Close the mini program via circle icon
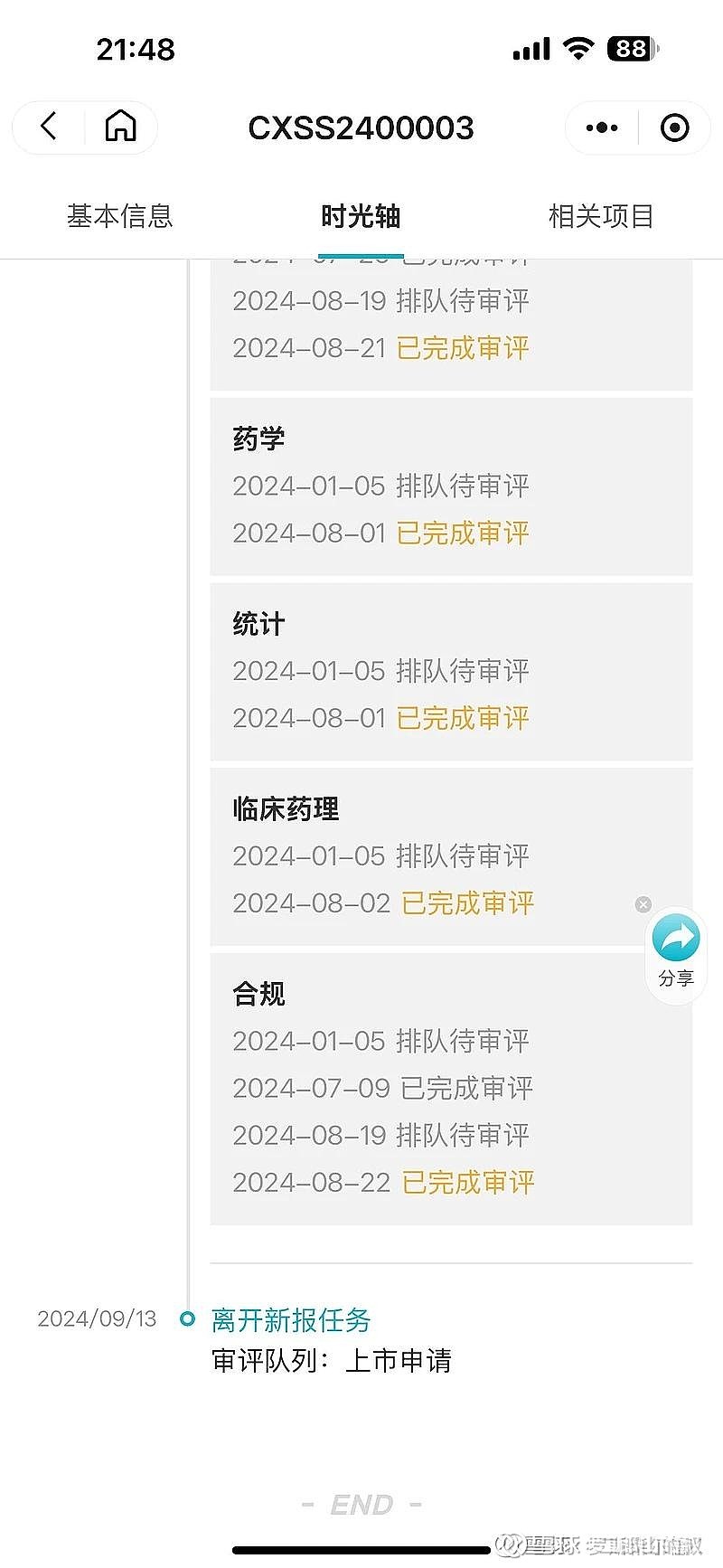 pyautogui.click(x=674, y=128)
